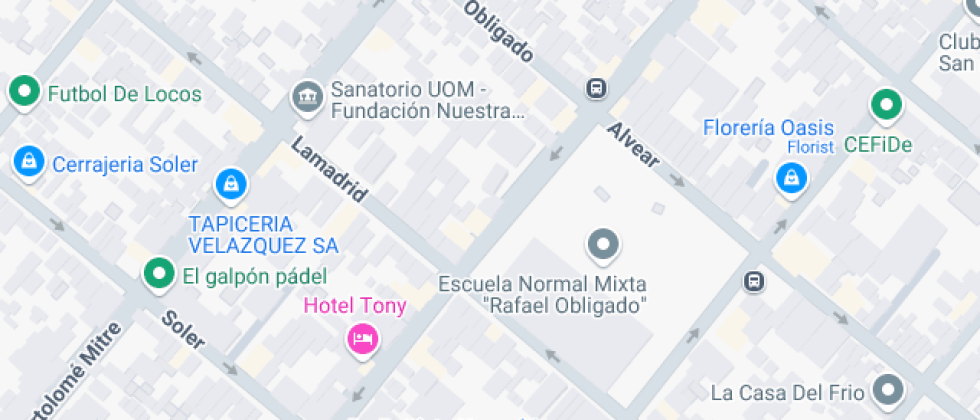The width and height of the screenshot is (980, 420).
Task: Tap the CEFiDe place pin
Action: (x=885, y=104)
